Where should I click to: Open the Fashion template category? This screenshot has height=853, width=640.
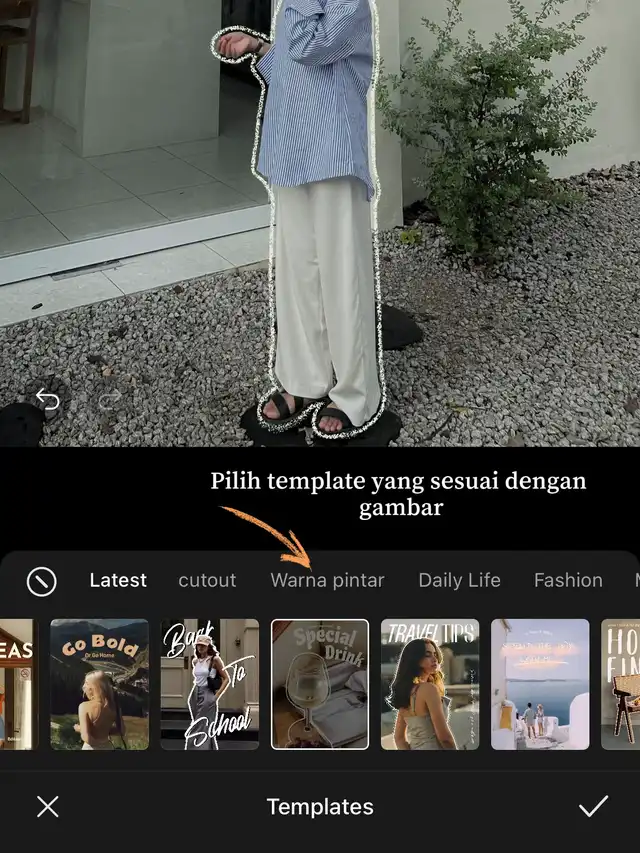click(568, 580)
